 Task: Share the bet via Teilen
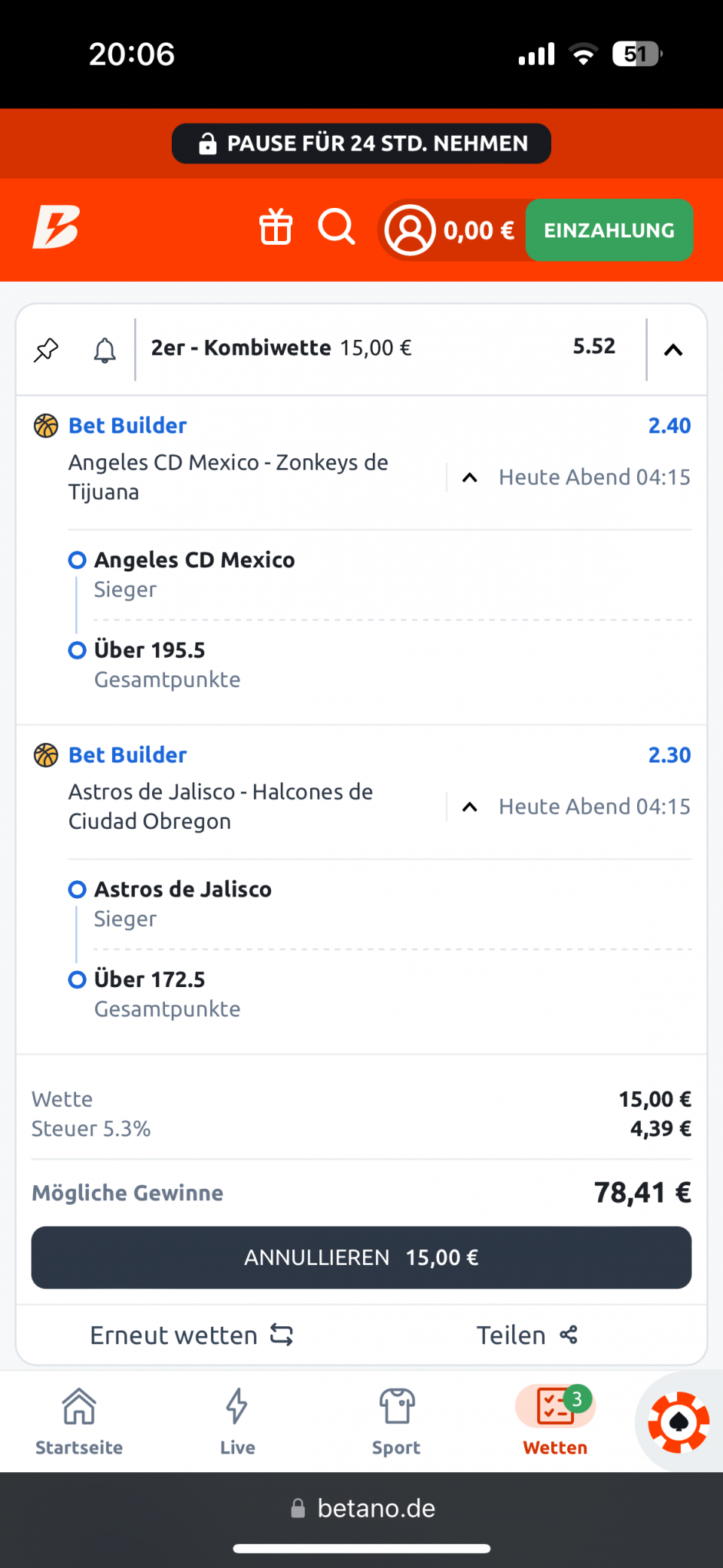coord(527,1335)
